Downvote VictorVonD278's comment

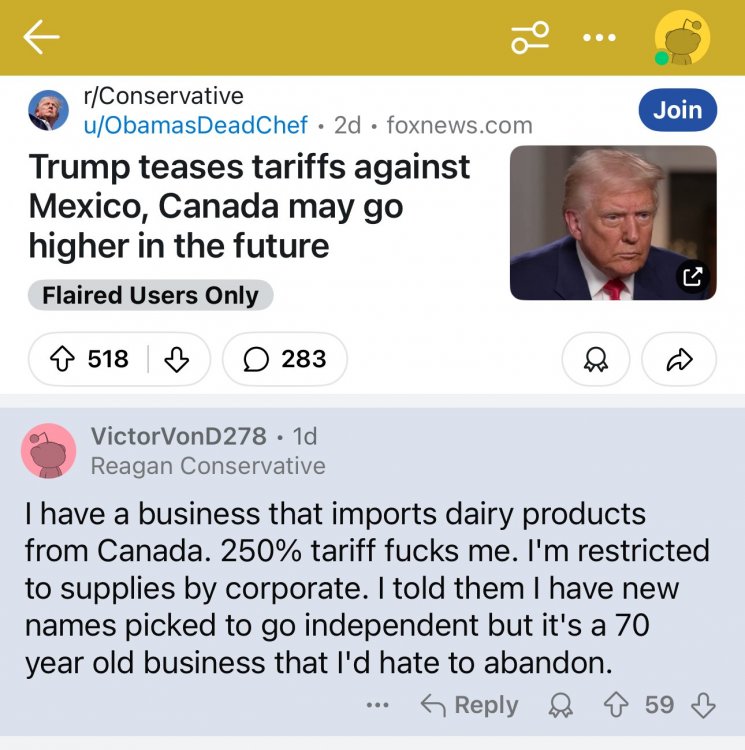tap(704, 705)
